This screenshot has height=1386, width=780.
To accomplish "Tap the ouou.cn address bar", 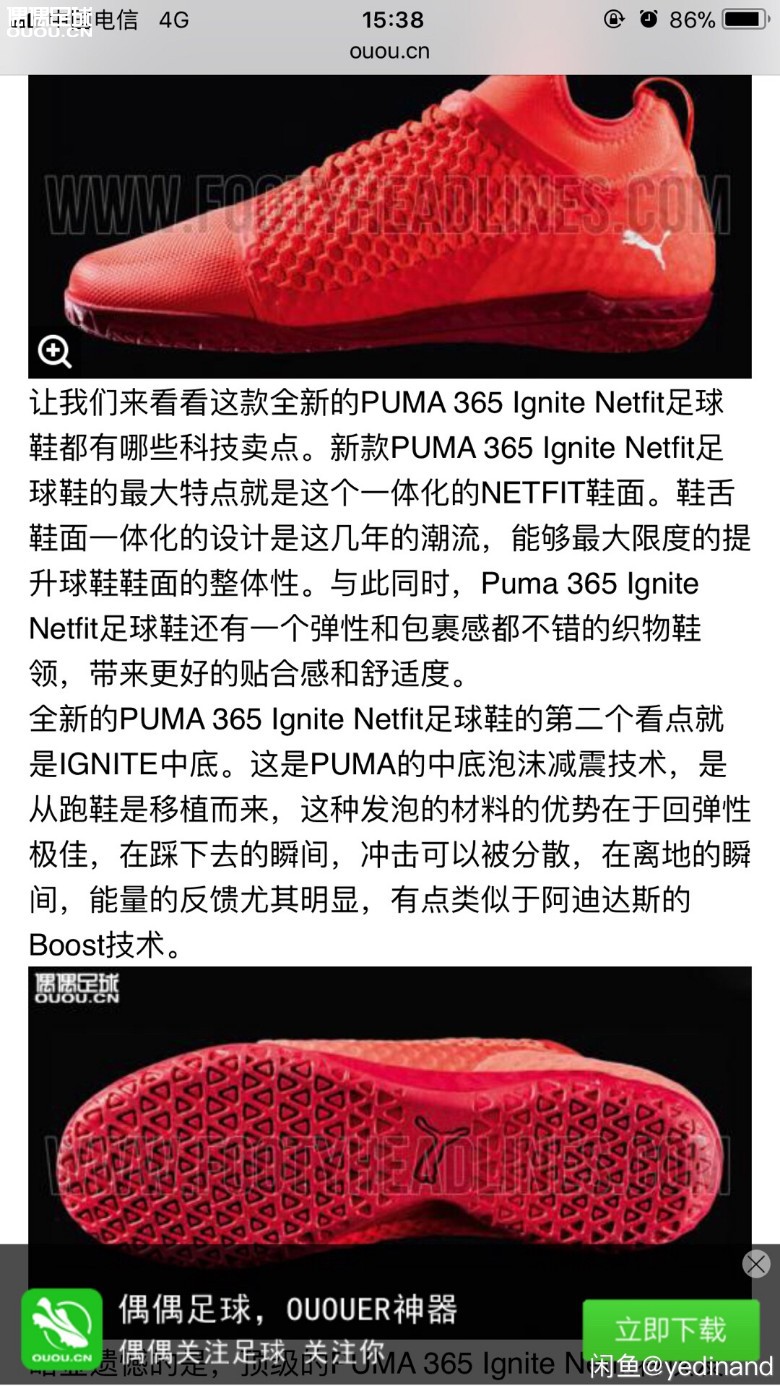I will tap(389, 51).
